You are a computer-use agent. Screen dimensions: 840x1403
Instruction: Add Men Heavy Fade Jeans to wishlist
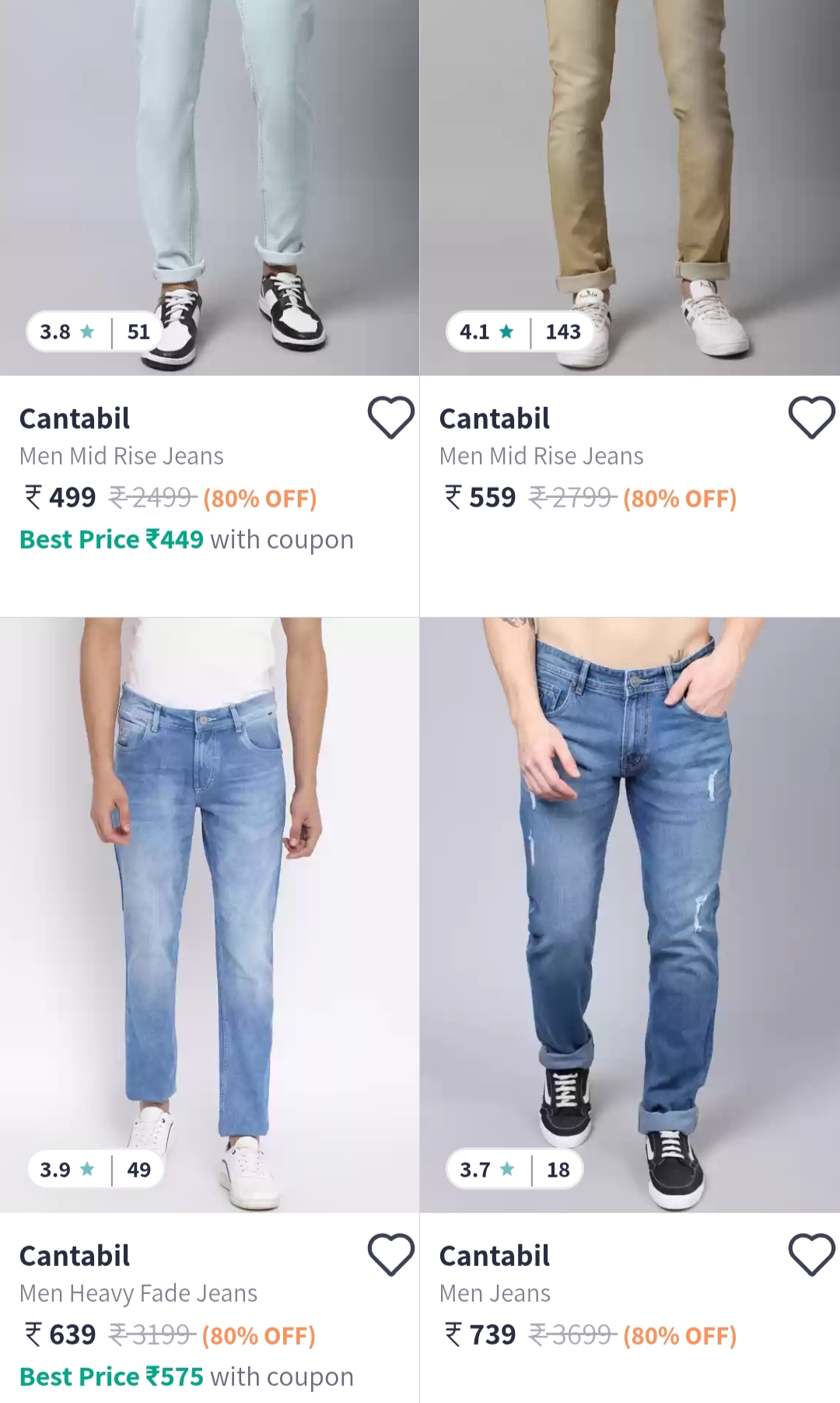390,1254
